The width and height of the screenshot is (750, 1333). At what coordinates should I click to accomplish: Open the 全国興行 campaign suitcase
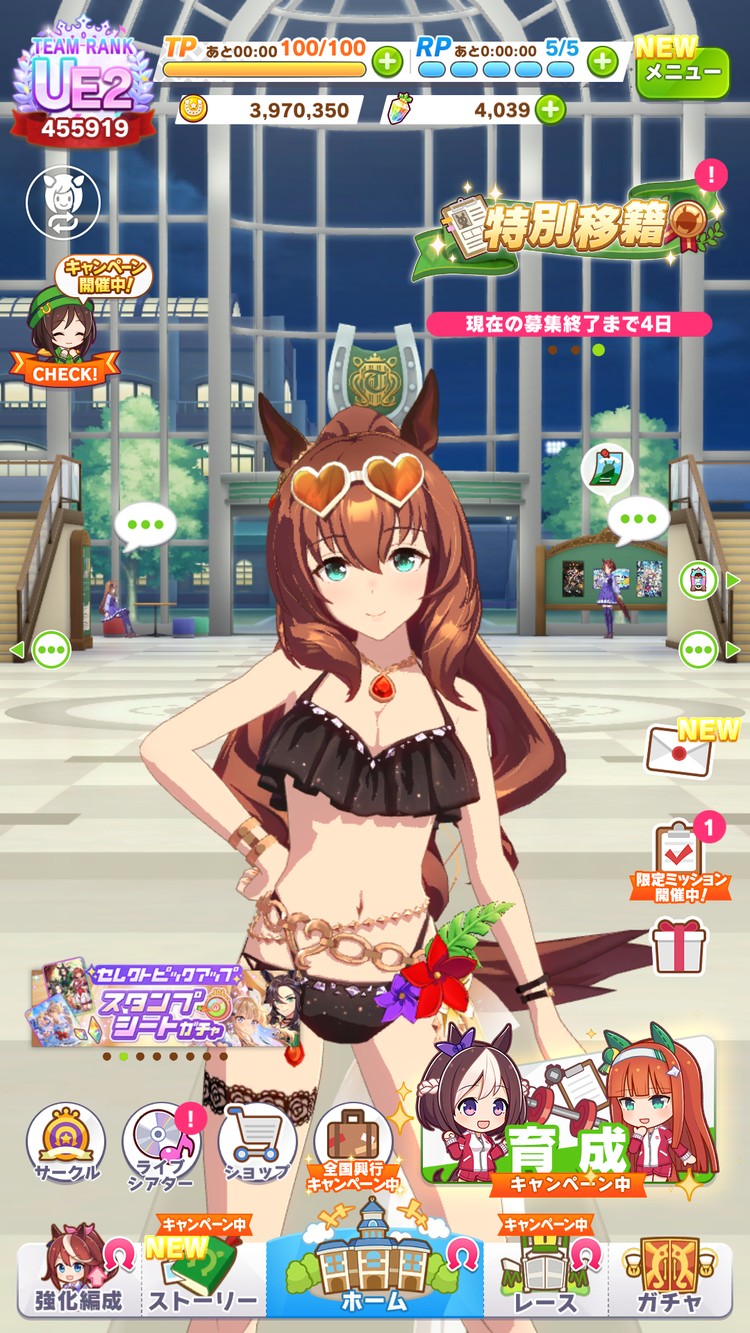[x=353, y=1145]
